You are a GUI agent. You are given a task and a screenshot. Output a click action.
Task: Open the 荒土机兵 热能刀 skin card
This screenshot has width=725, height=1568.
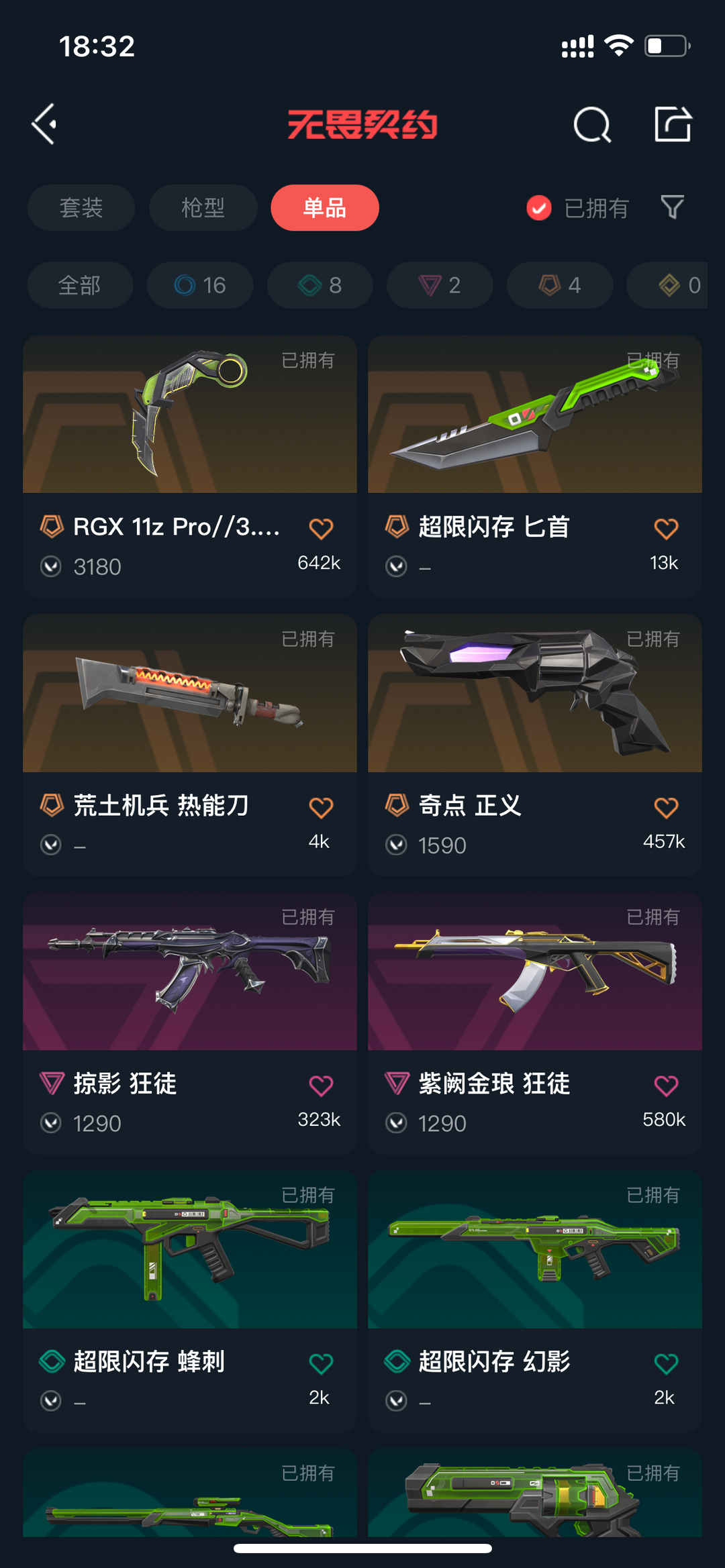[190, 745]
